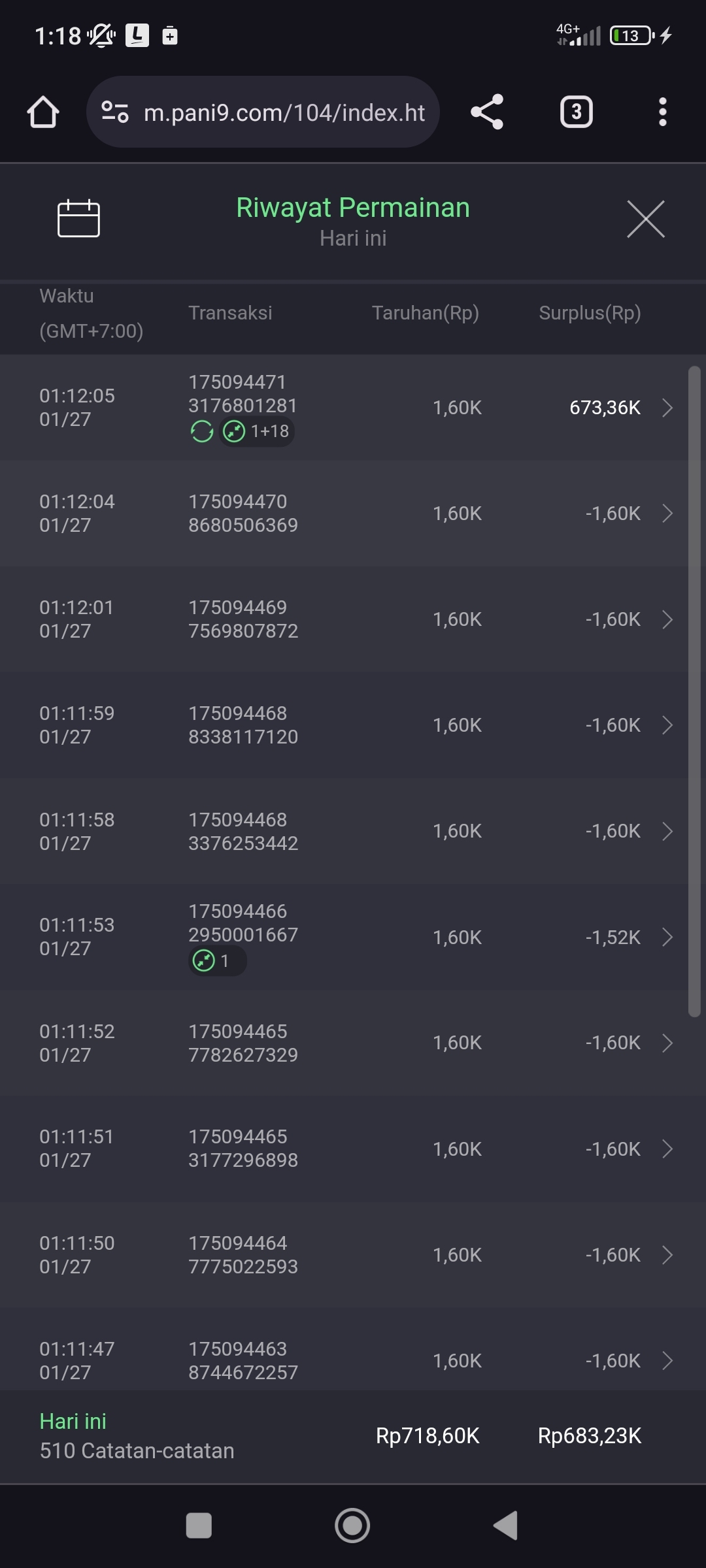
Task: Share this page from the browser
Action: coord(487,112)
